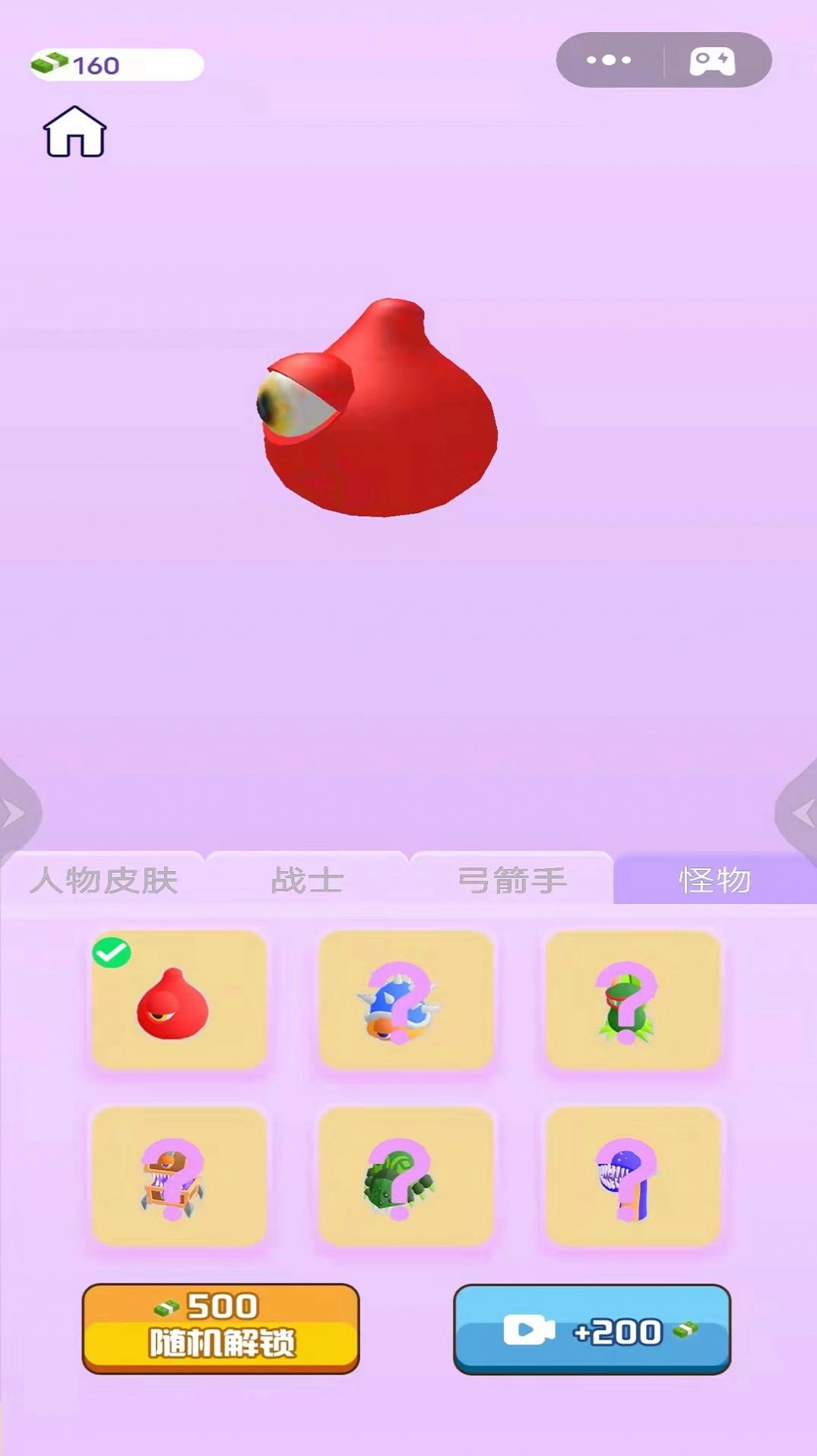This screenshot has width=817, height=1456.
Task: Click the left arrow to browse previous skins
Action: coord(12,813)
